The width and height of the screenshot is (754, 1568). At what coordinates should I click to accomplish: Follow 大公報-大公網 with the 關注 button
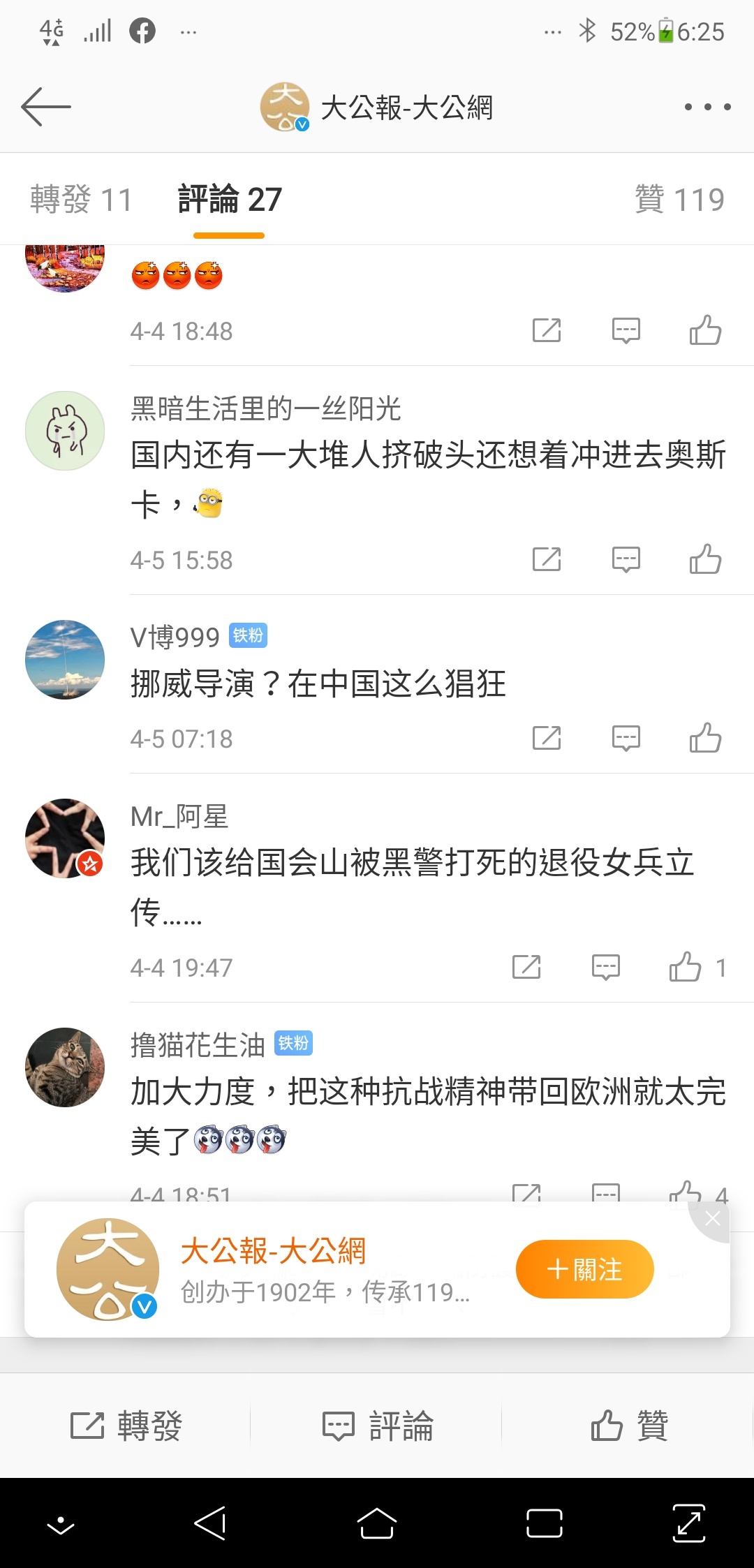[x=584, y=1269]
